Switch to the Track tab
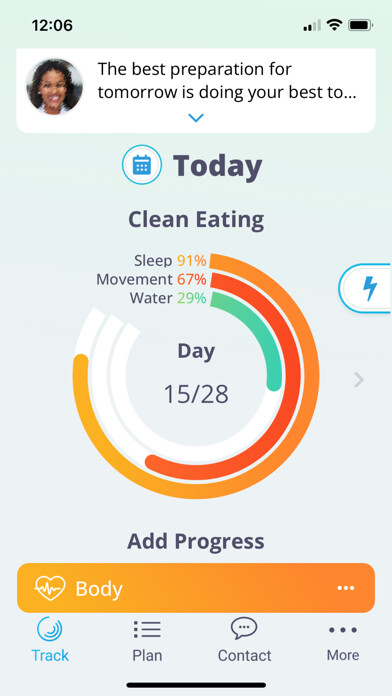 click(50, 640)
